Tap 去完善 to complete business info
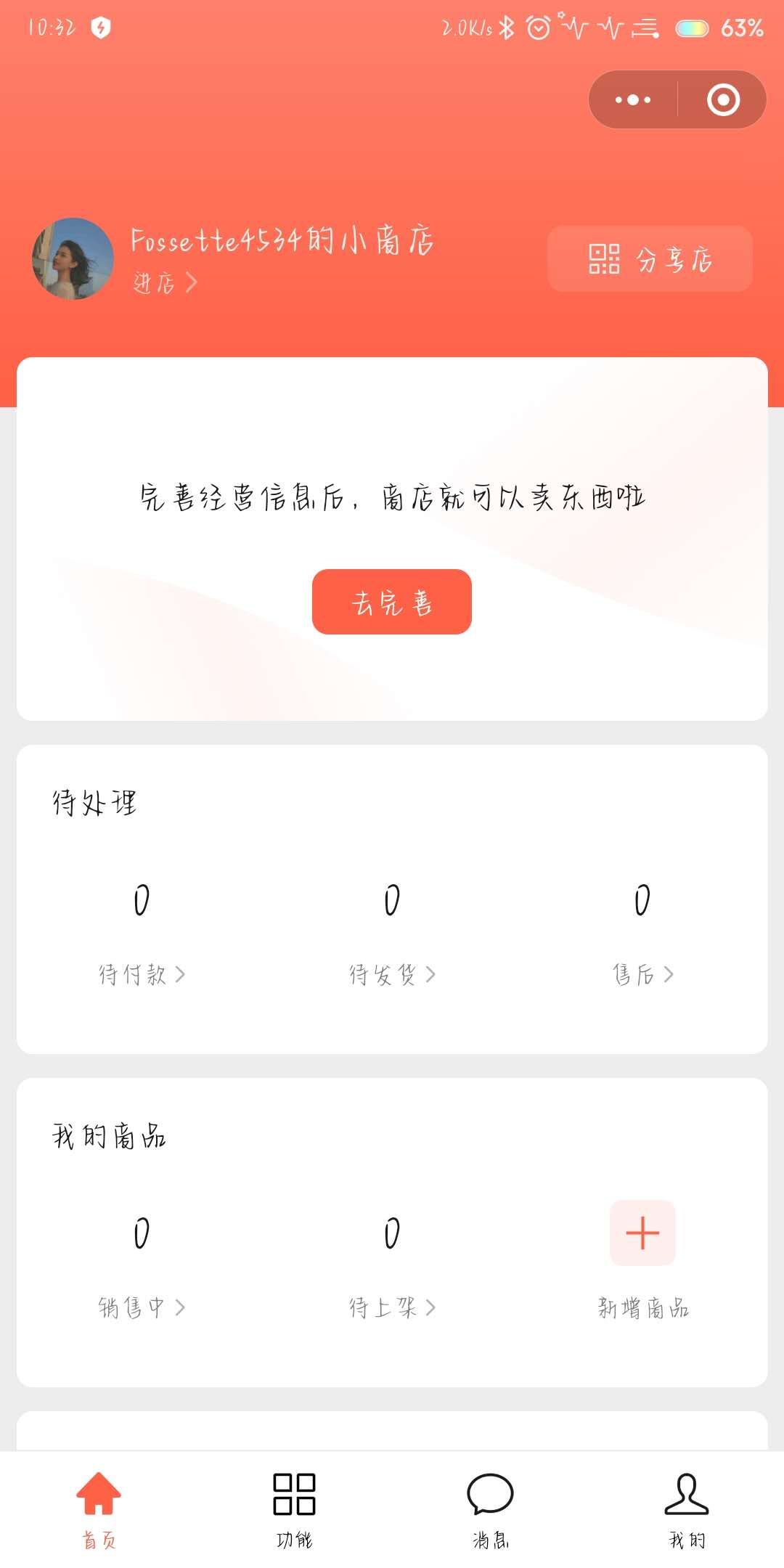Screen dimensions: 784x1568 (x=392, y=602)
